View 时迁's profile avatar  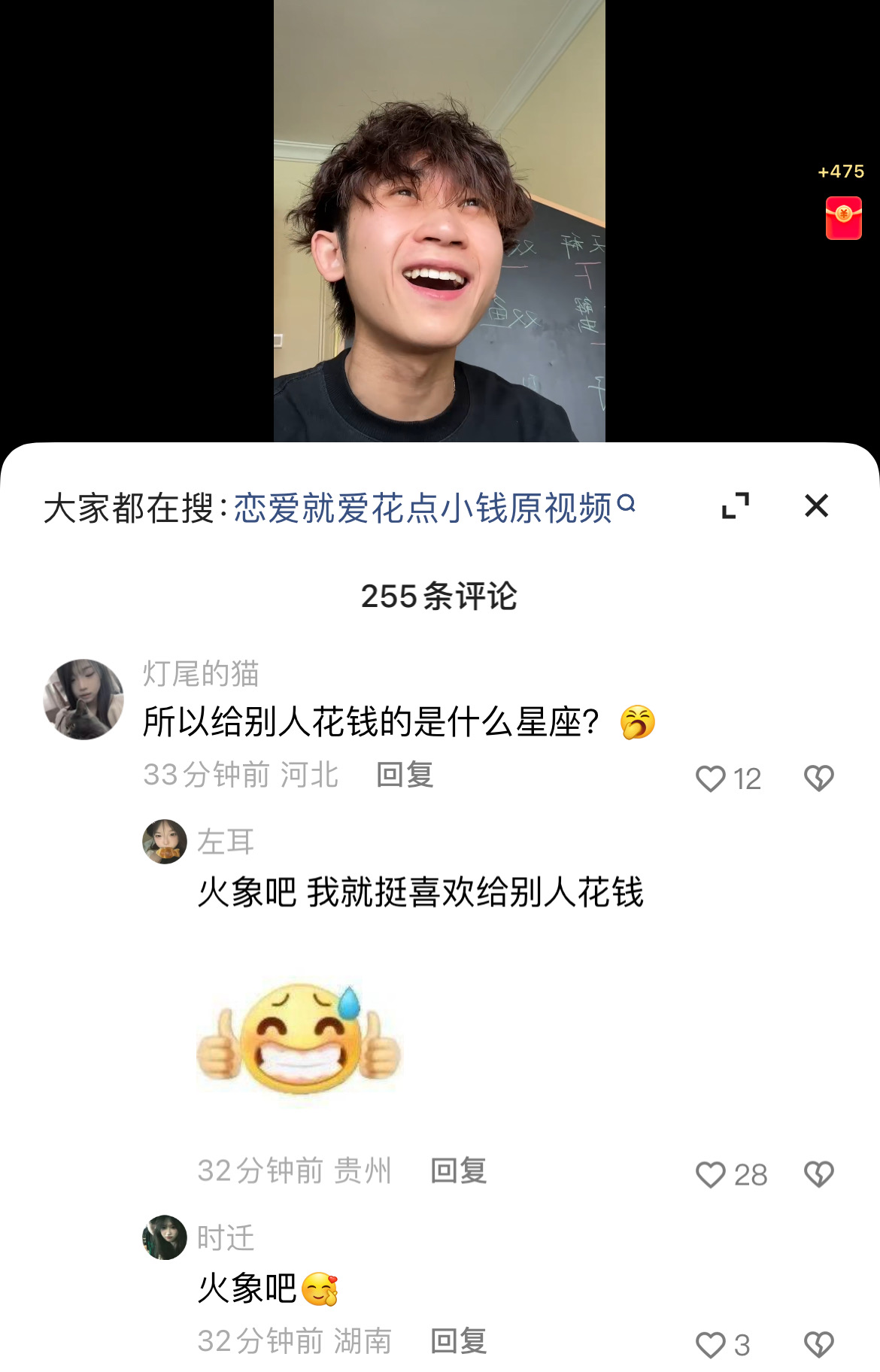[165, 1237]
